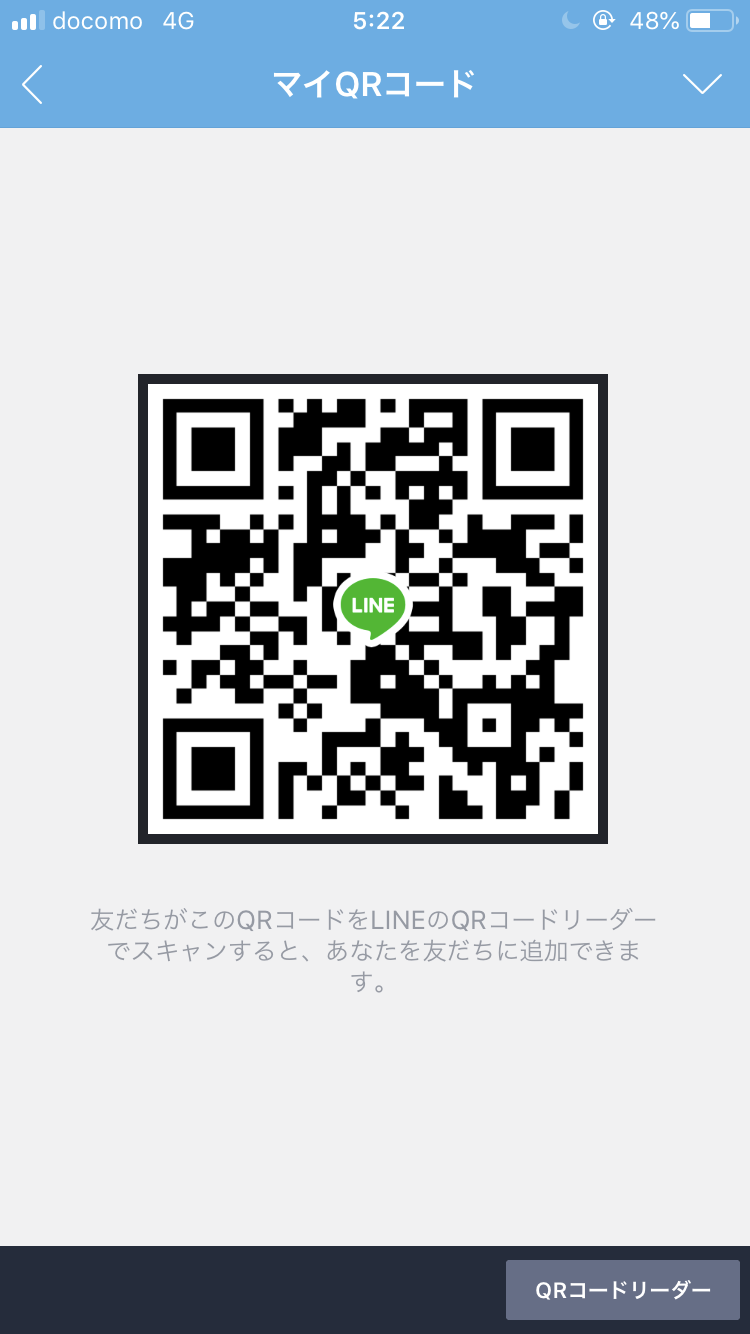Expand the dropdown chevron in the header
This screenshot has width=750, height=1334.
point(702,85)
